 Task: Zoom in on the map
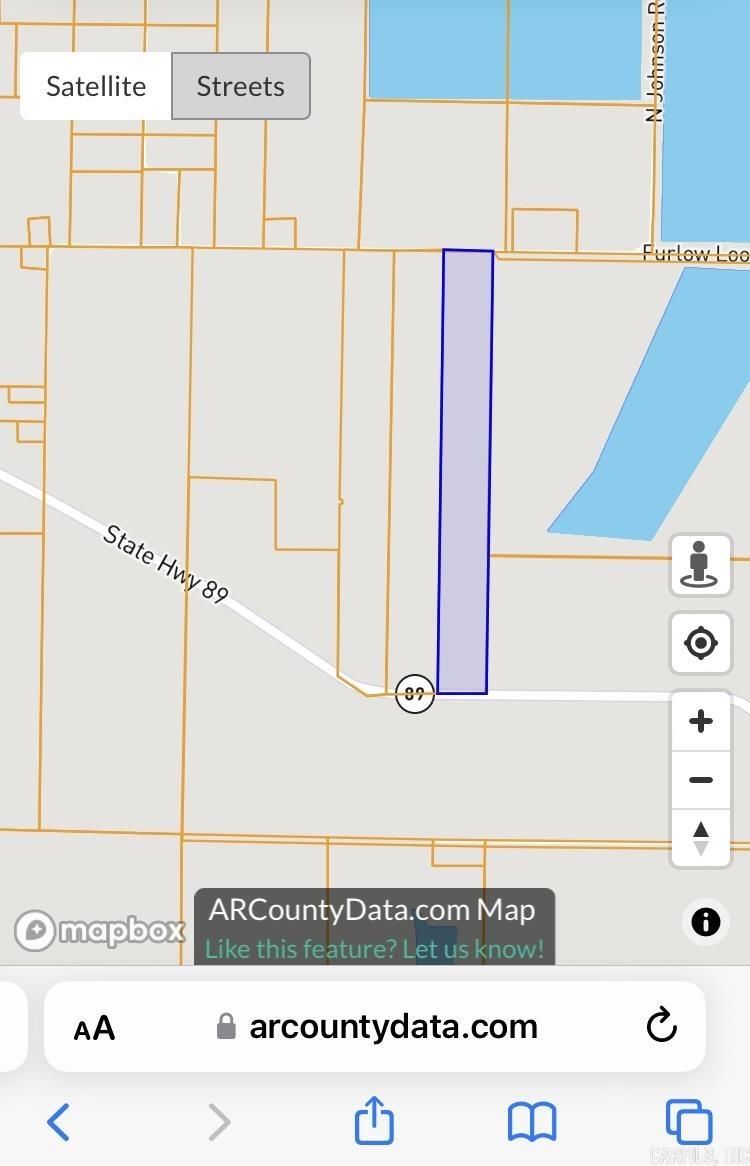pyautogui.click(x=700, y=721)
